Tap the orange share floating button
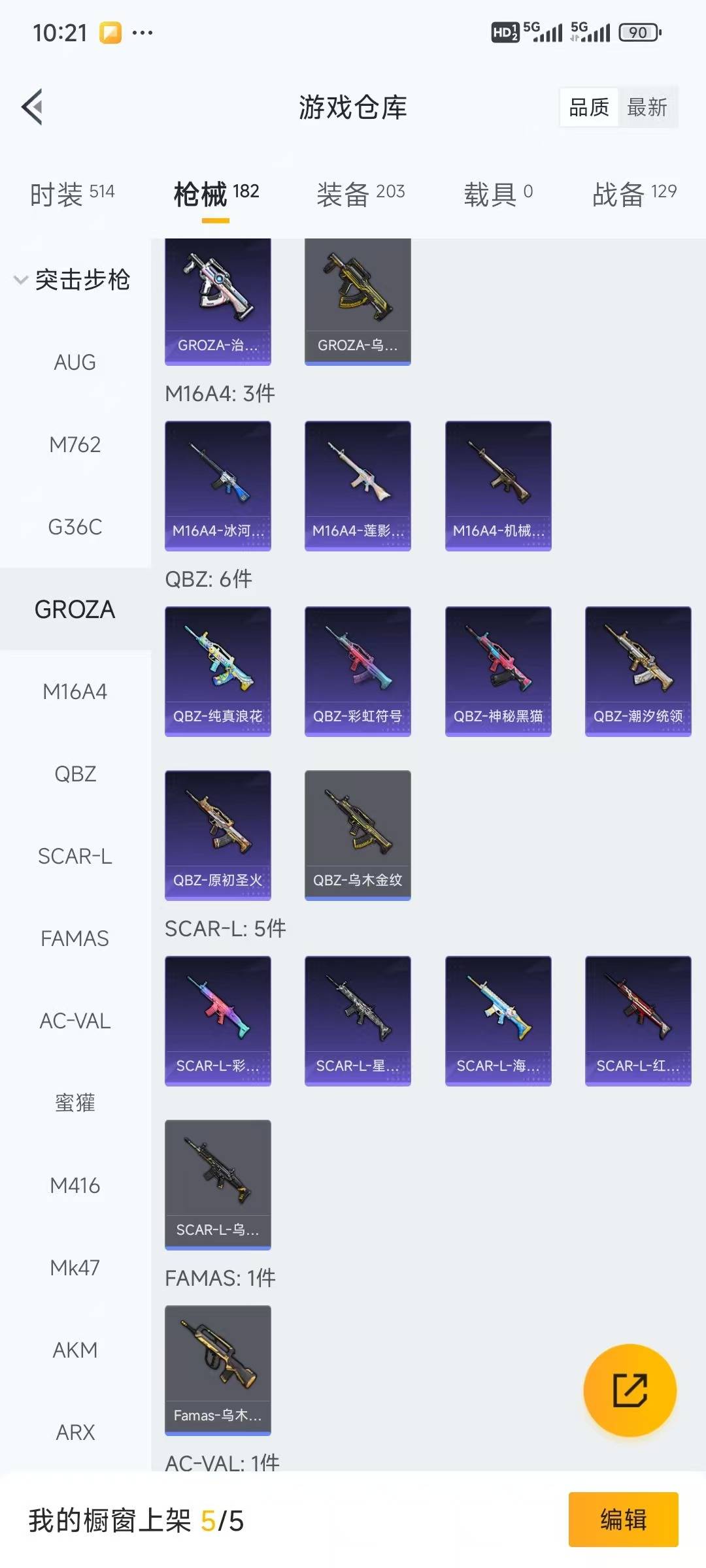The height and width of the screenshot is (1568, 706). (630, 1390)
